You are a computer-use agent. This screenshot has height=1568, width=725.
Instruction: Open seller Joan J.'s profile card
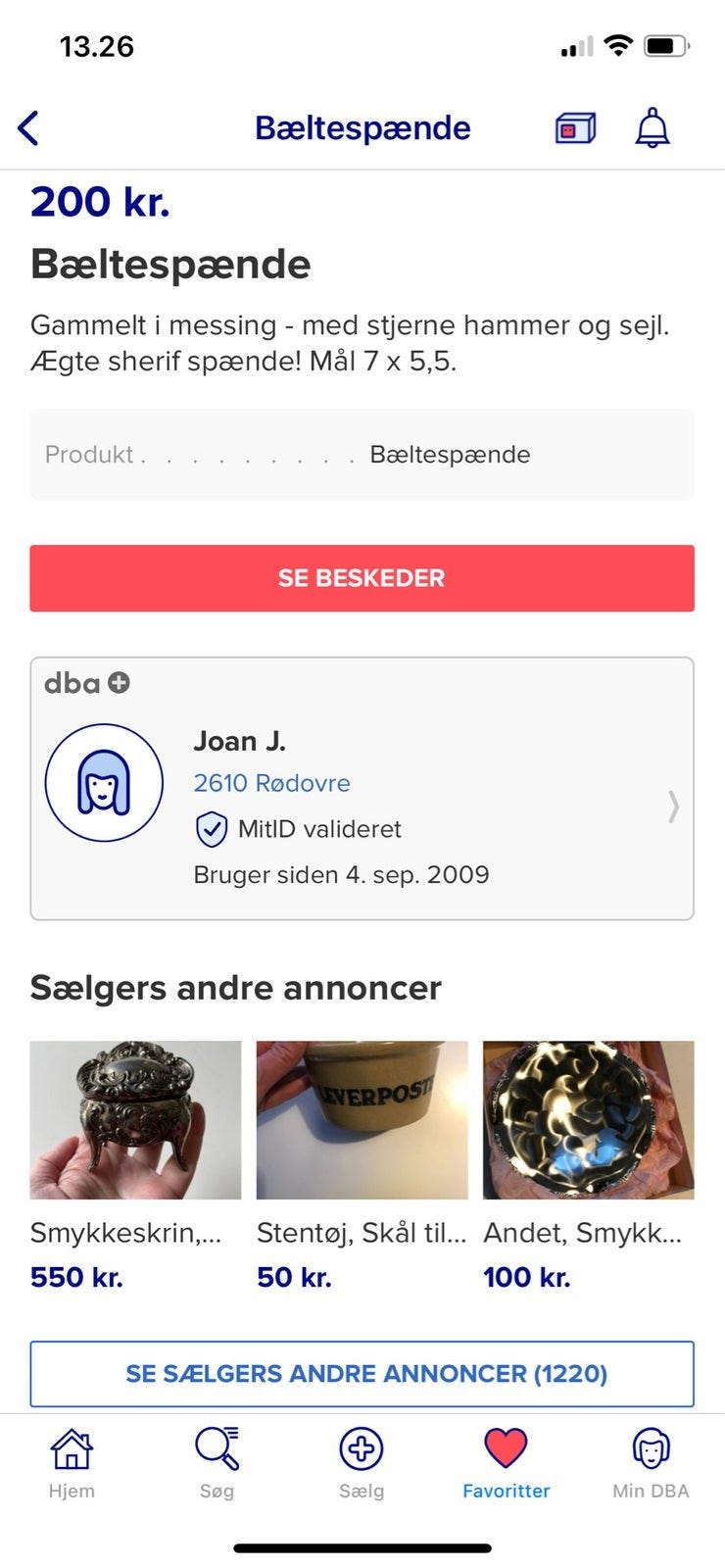362,788
